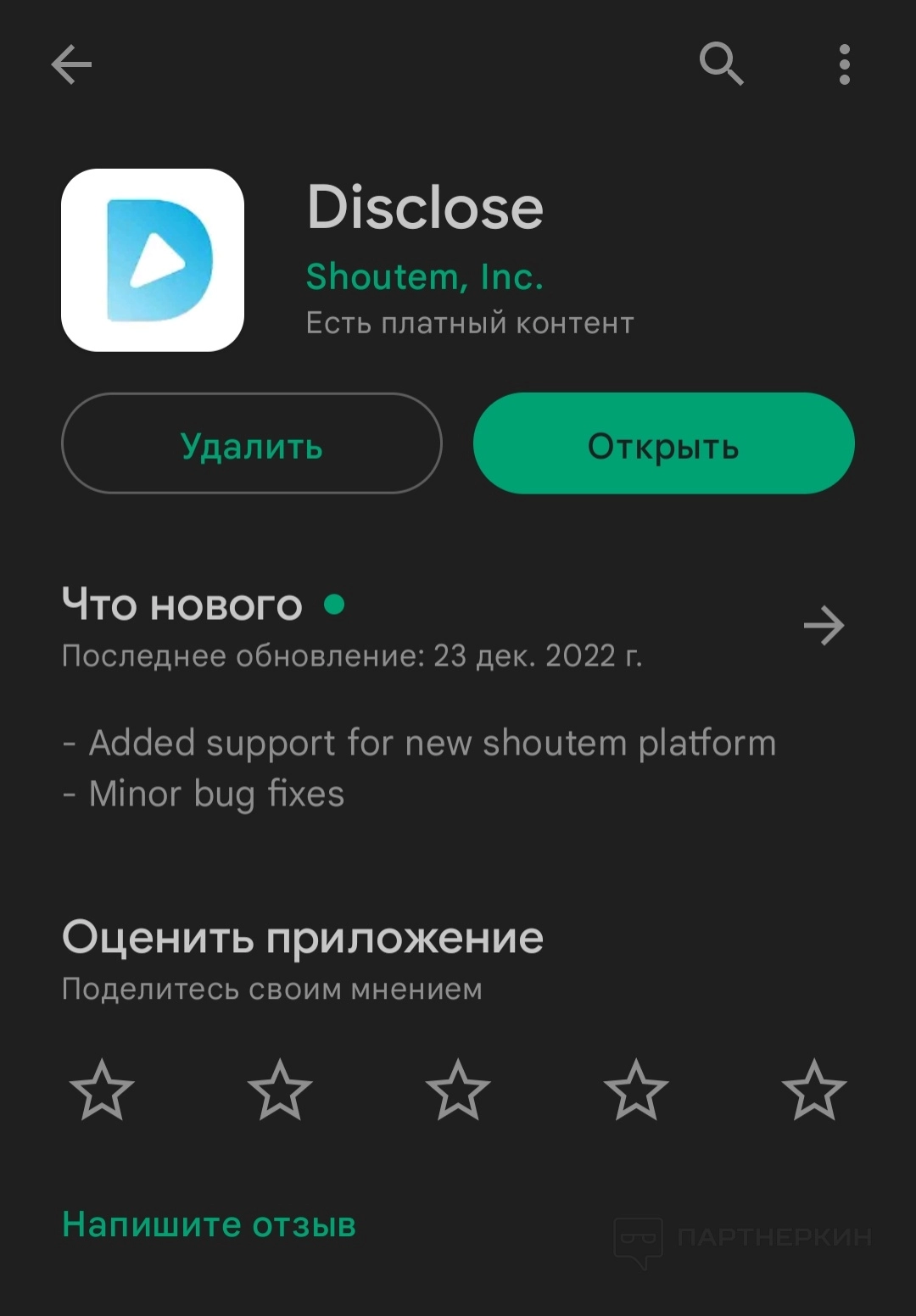916x1316 pixels.
Task: Tap Удалить to uninstall Disclose
Action: [252, 443]
